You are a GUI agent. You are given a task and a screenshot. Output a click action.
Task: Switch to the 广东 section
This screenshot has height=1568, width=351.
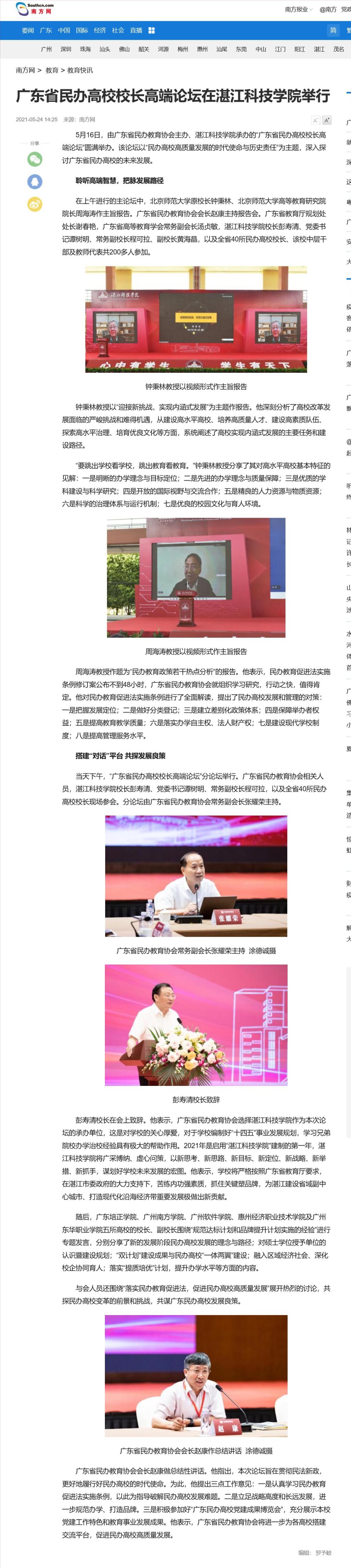pos(46,30)
